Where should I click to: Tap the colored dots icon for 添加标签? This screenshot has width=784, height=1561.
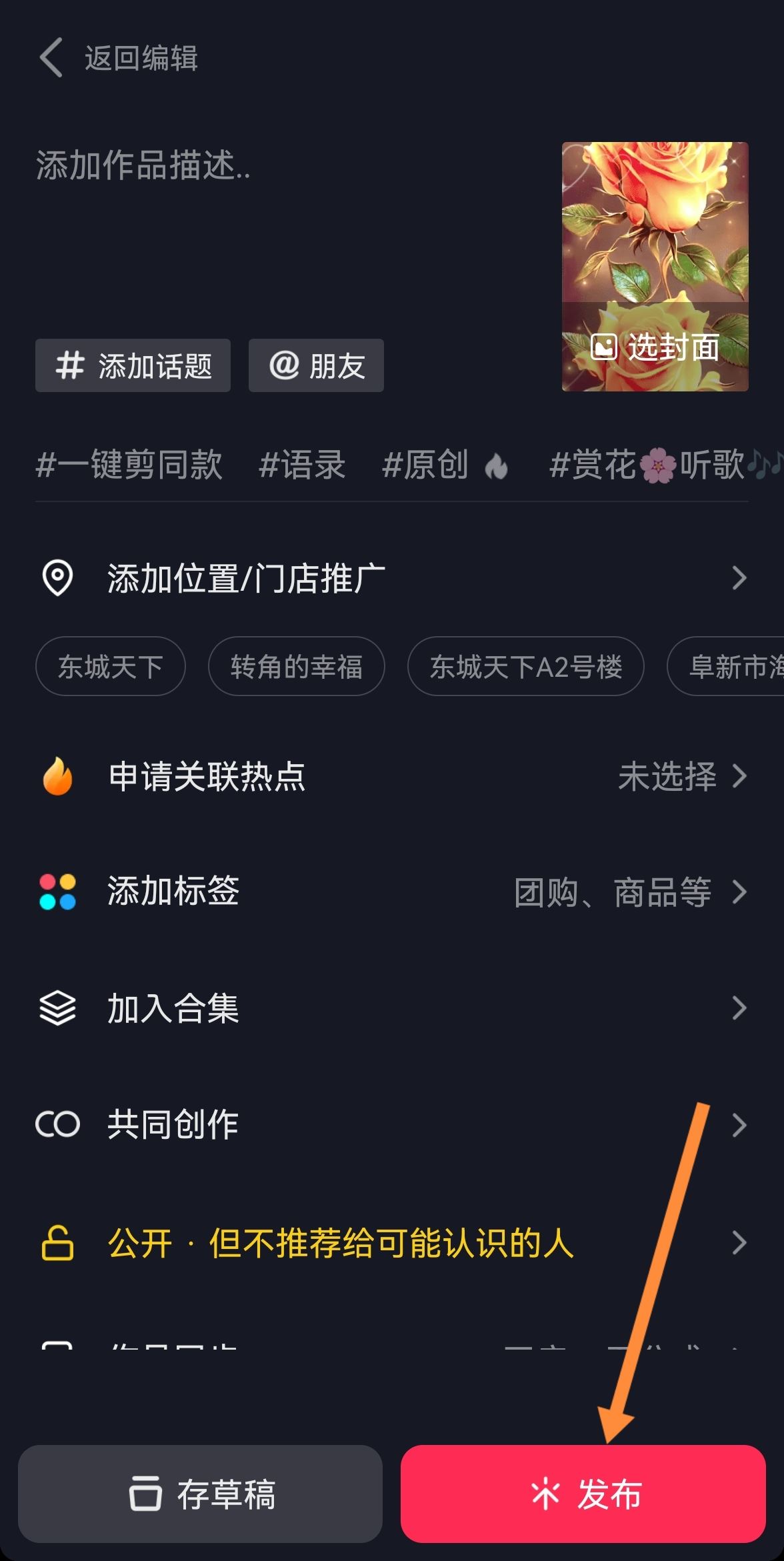tap(59, 893)
